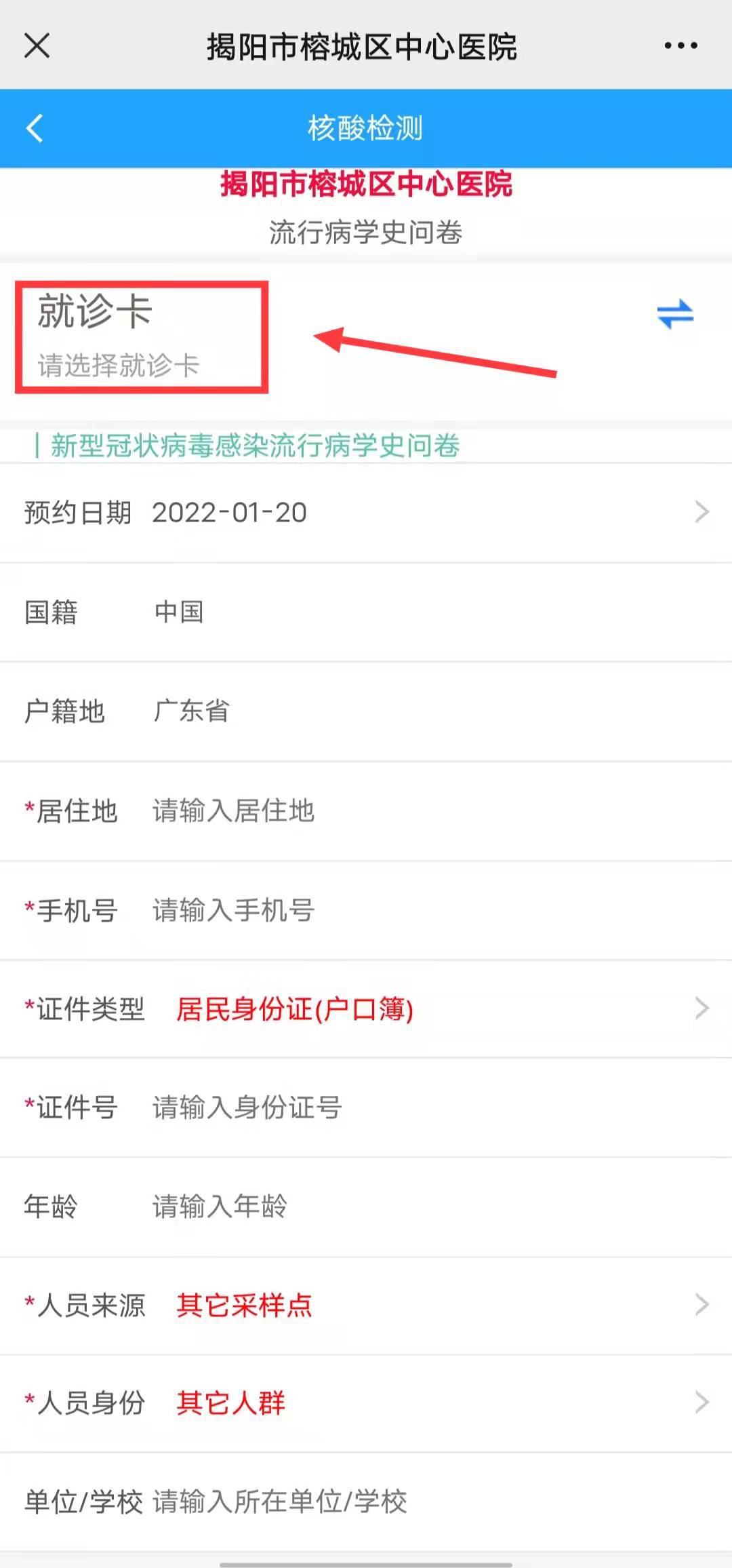Switch medical card using the swap icon
The width and height of the screenshot is (732, 1568).
tap(675, 315)
